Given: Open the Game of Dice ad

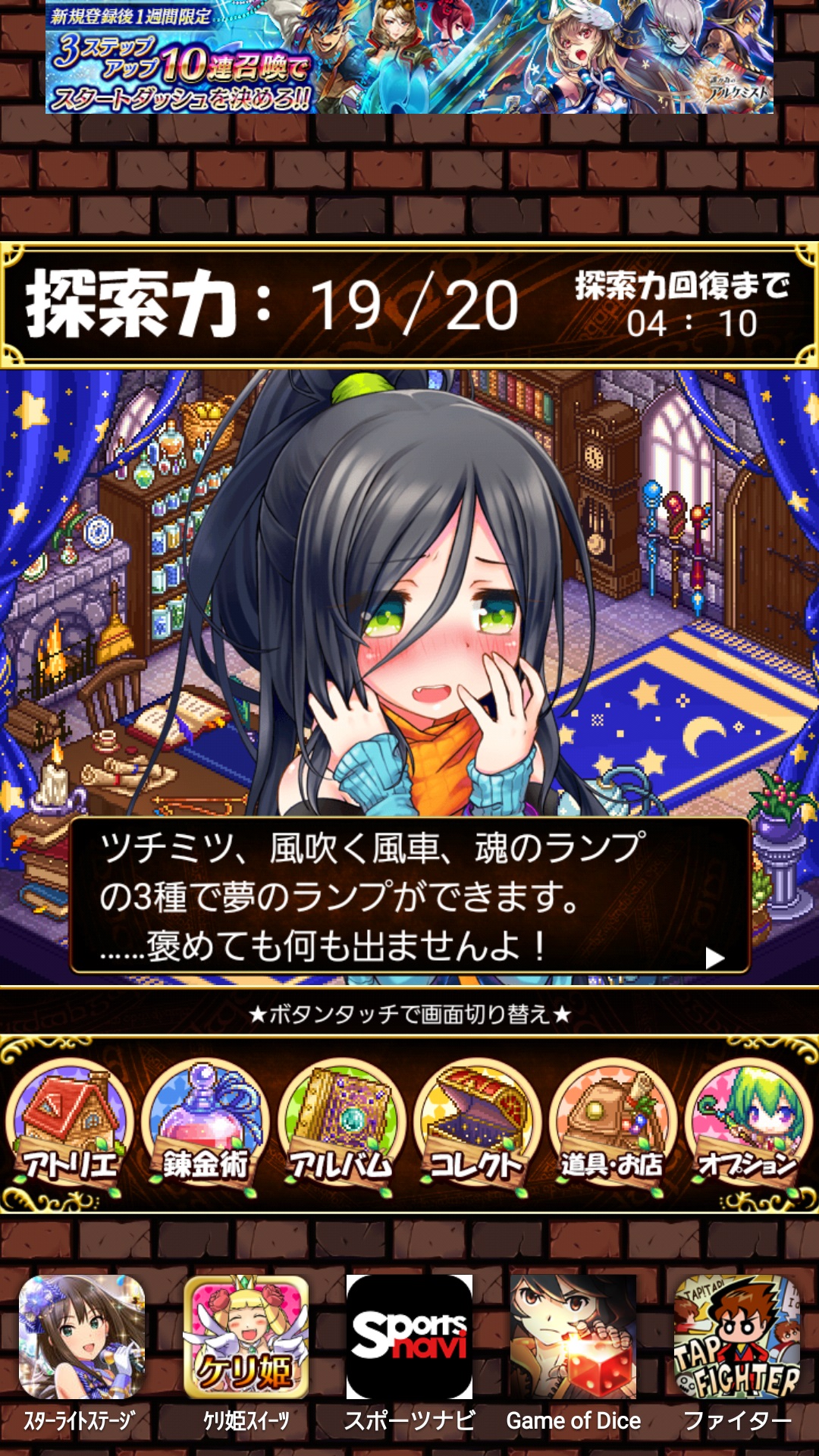Looking at the screenshot, I should [x=573, y=1337].
